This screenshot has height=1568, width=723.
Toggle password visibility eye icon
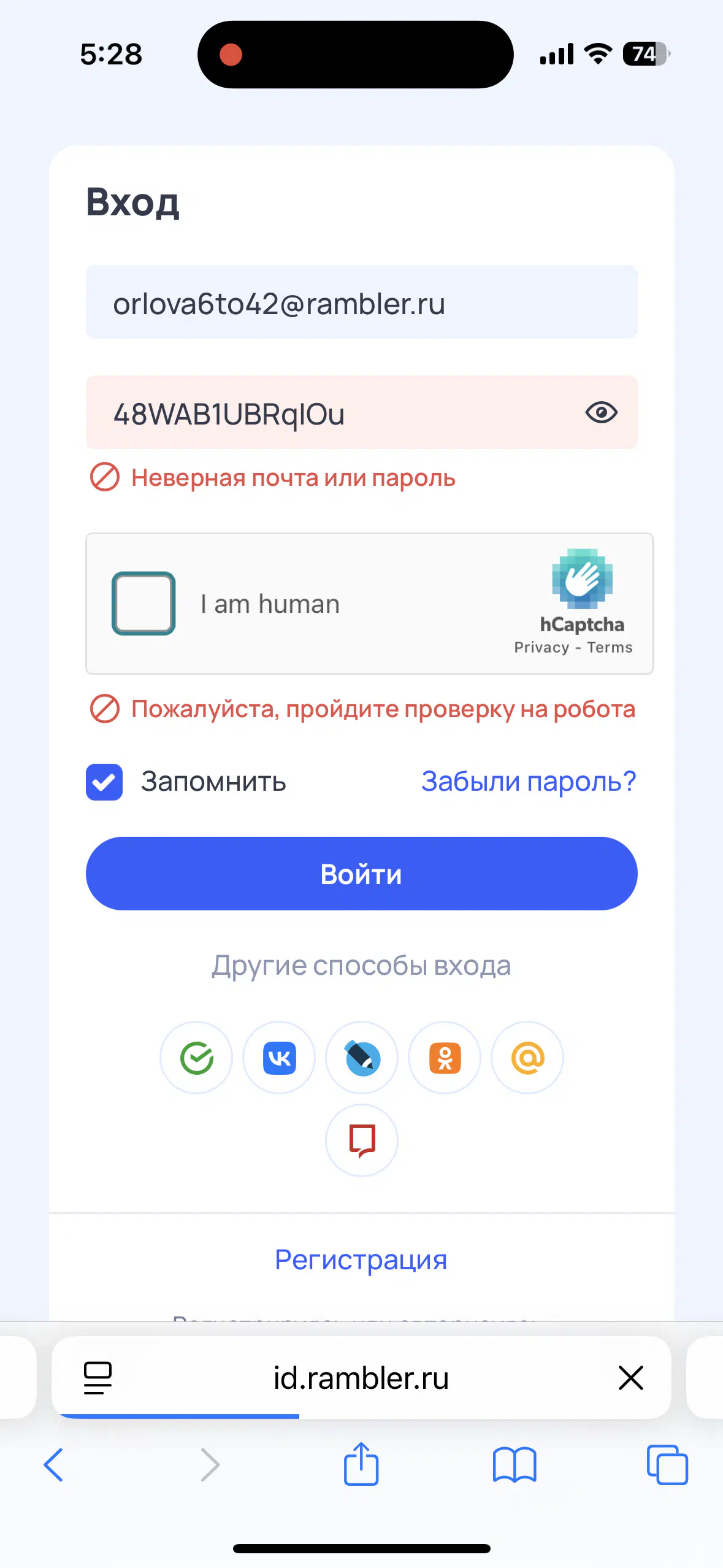(601, 412)
